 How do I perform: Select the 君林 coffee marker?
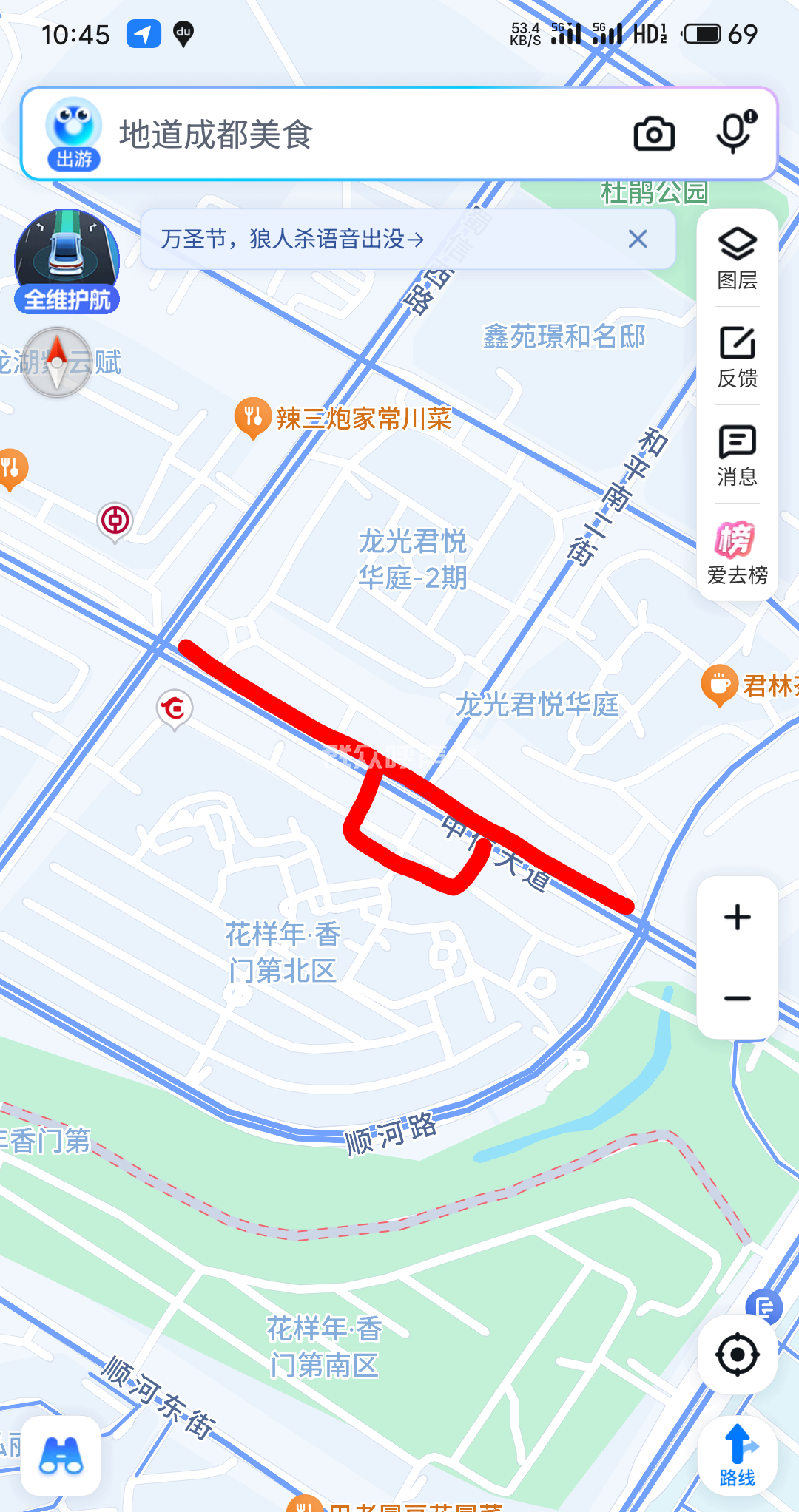tap(719, 685)
